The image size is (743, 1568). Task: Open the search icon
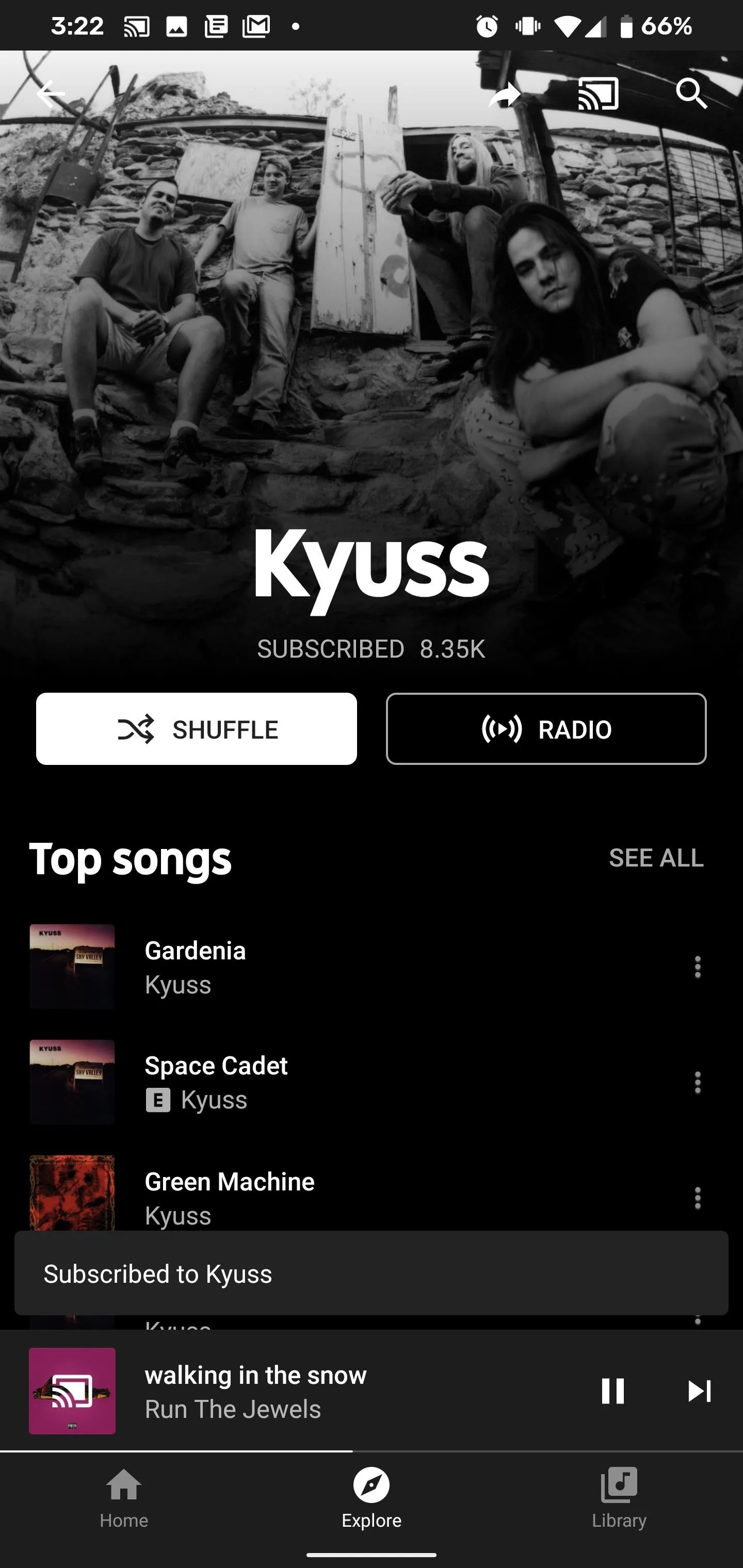click(x=691, y=94)
